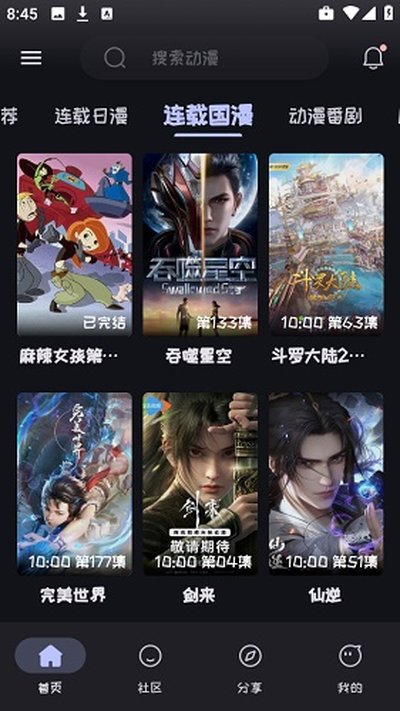Open the 我的 profile tab
This screenshot has height=711, width=400.
click(x=350, y=666)
